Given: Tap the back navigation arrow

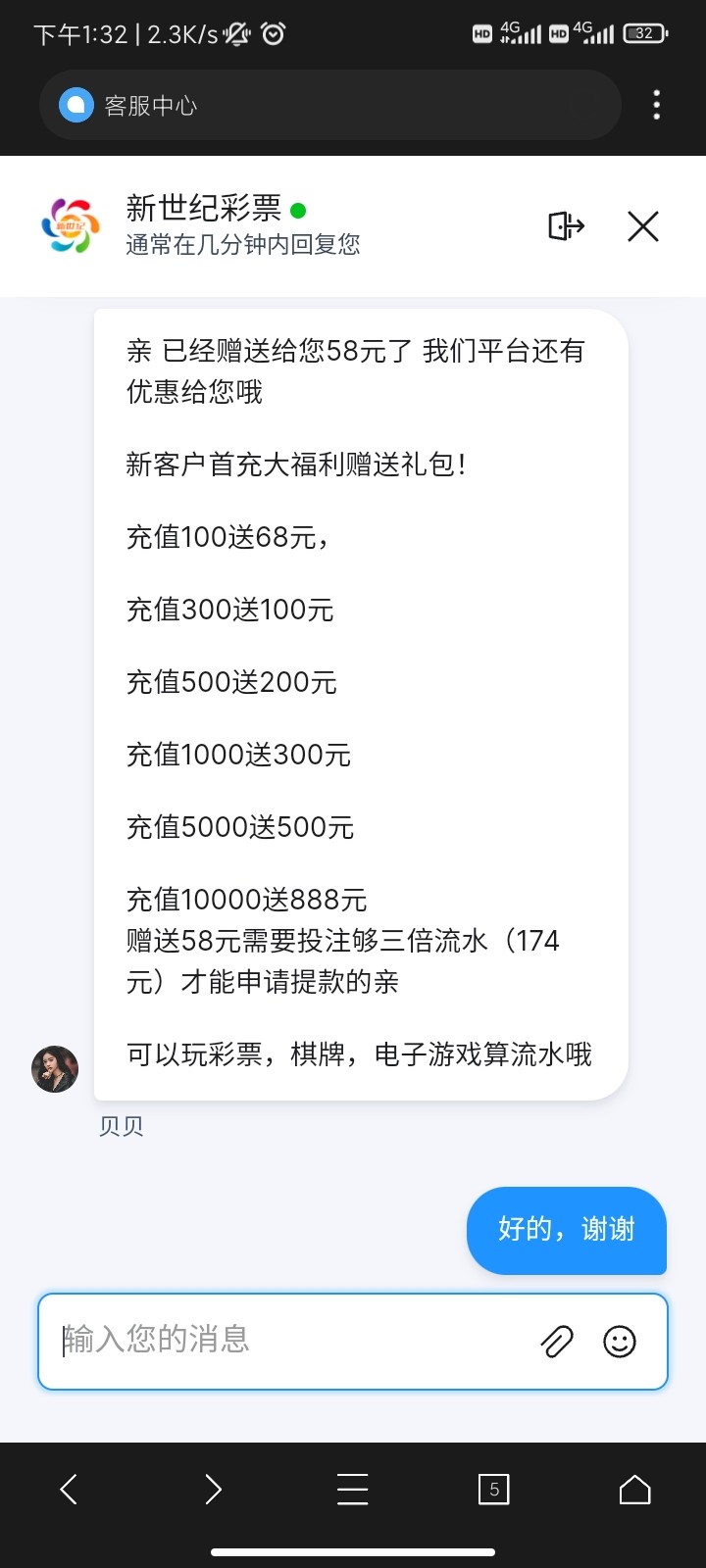Looking at the screenshot, I should pos(67,1489).
